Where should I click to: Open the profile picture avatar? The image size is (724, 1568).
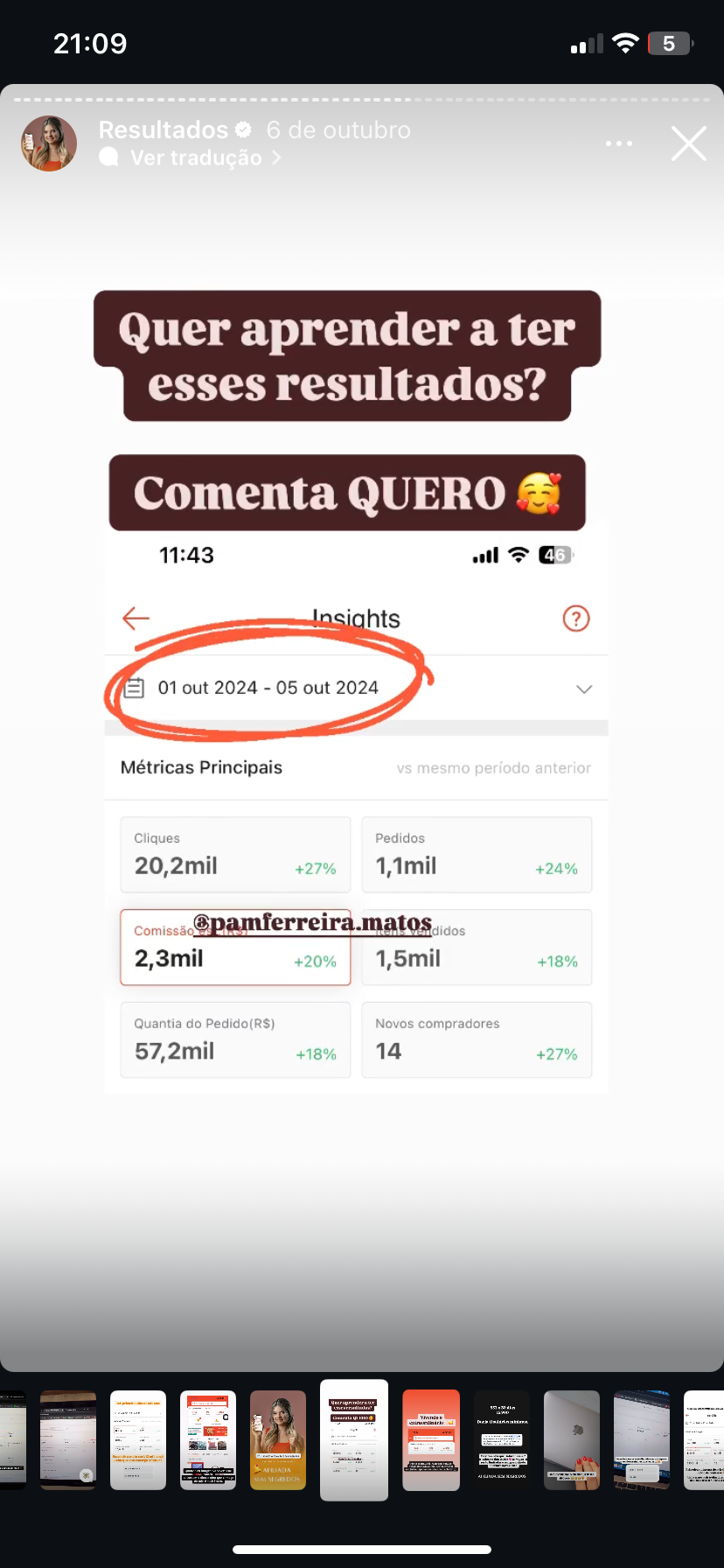[x=49, y=143]
